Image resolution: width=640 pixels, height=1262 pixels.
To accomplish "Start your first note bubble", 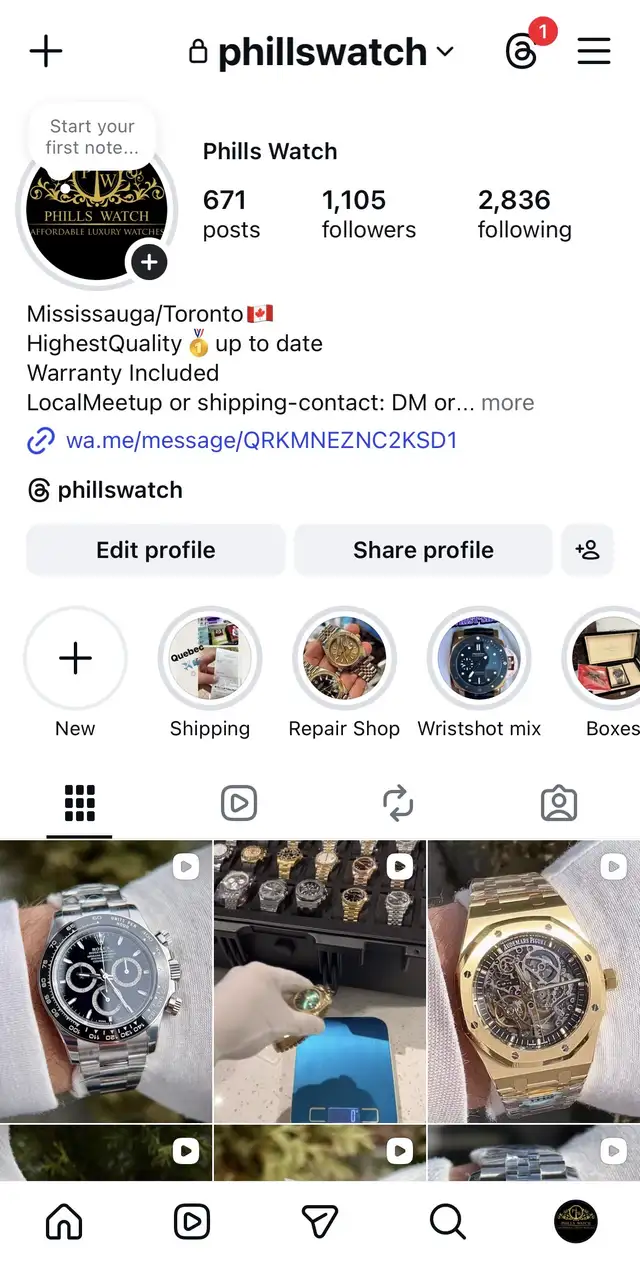I will point(92,137).
